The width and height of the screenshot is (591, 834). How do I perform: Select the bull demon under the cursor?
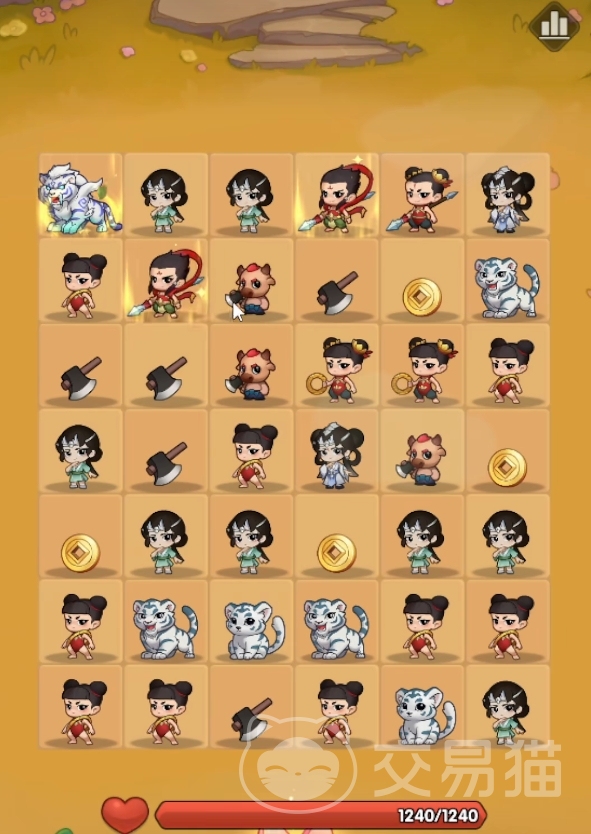251,281
